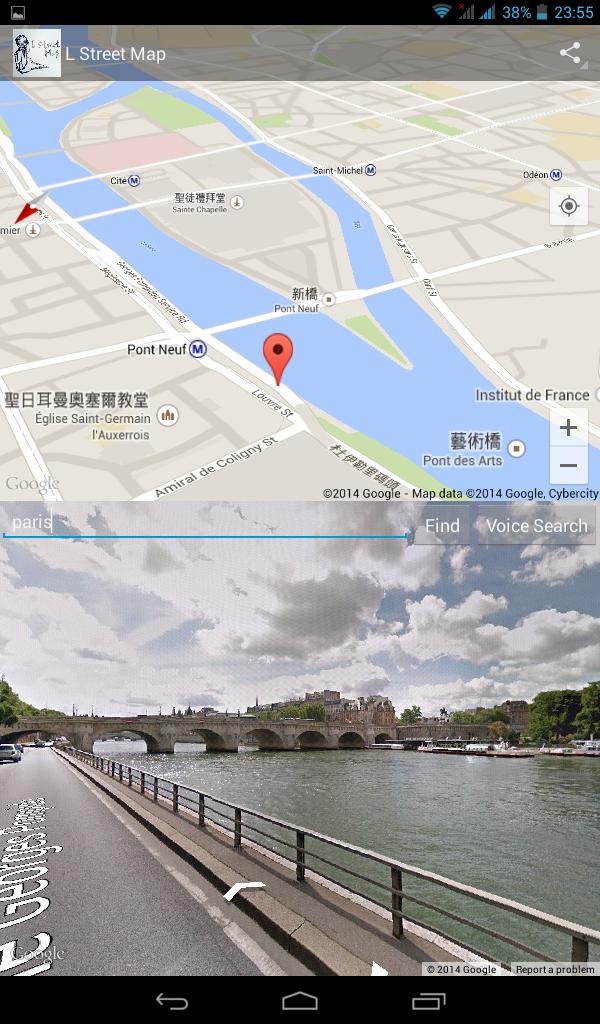Screen dimensions: 600x1024
Task: Share the current map location
Action: tap(570, 54)
